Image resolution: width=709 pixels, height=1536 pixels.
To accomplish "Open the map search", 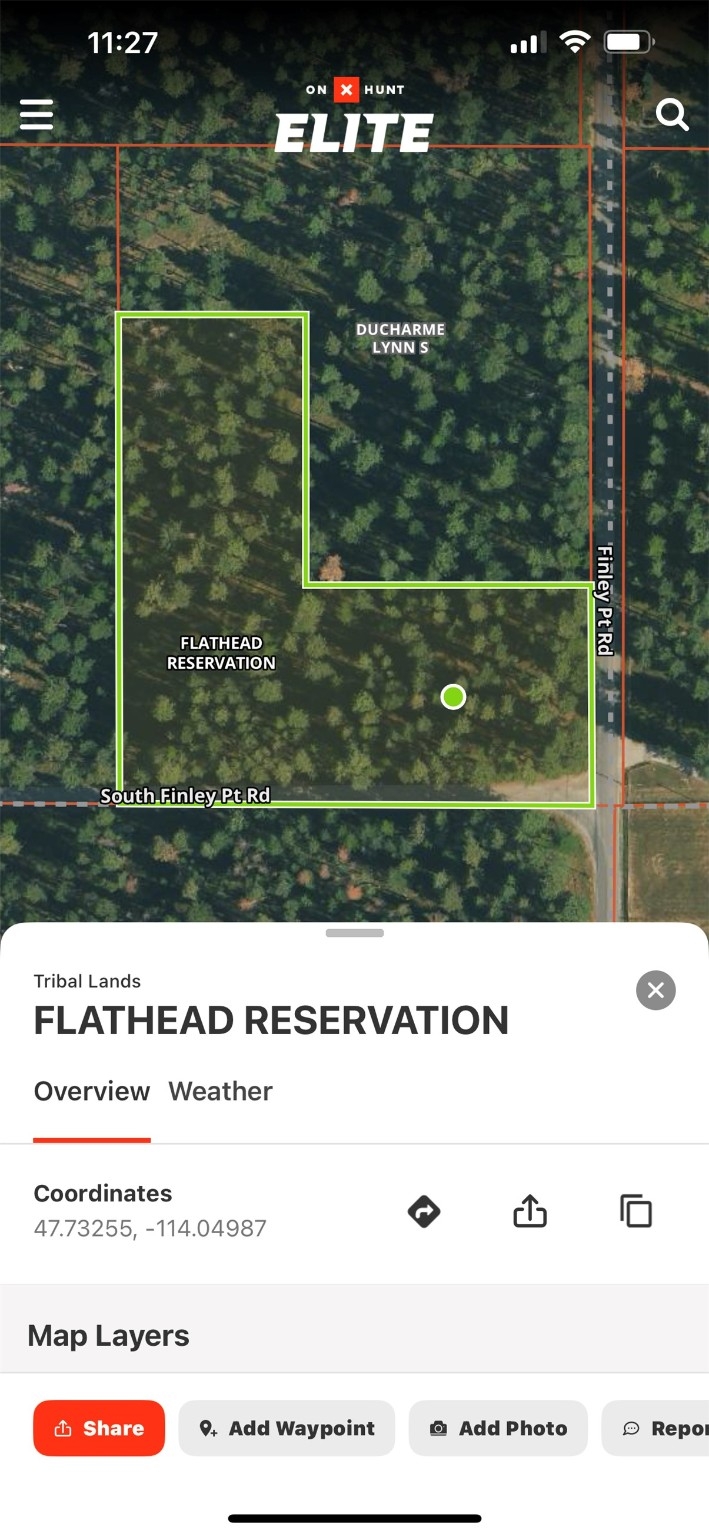I will click(672, 115).
